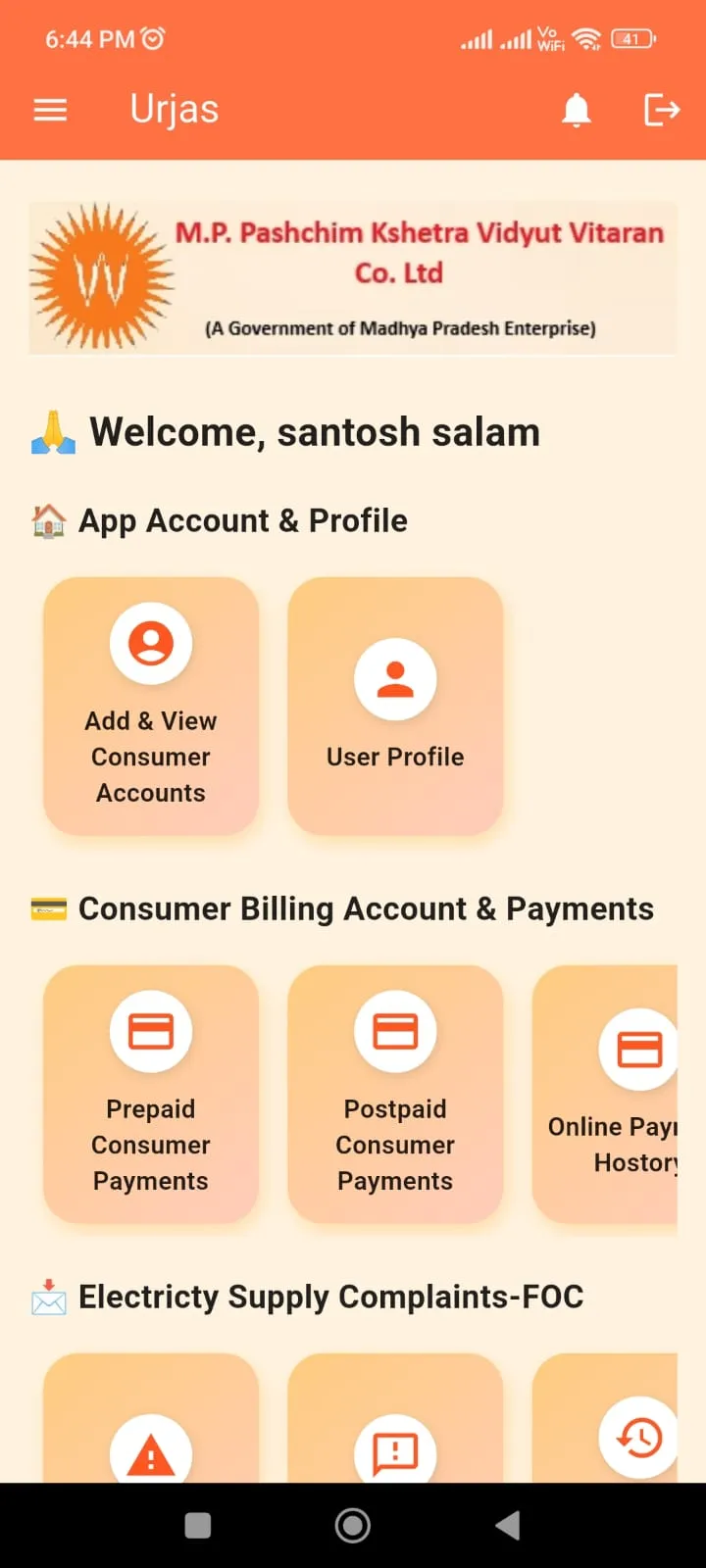Return to the phone home screen
This screenshot has width=706, height=1568.
point(353,1525)
